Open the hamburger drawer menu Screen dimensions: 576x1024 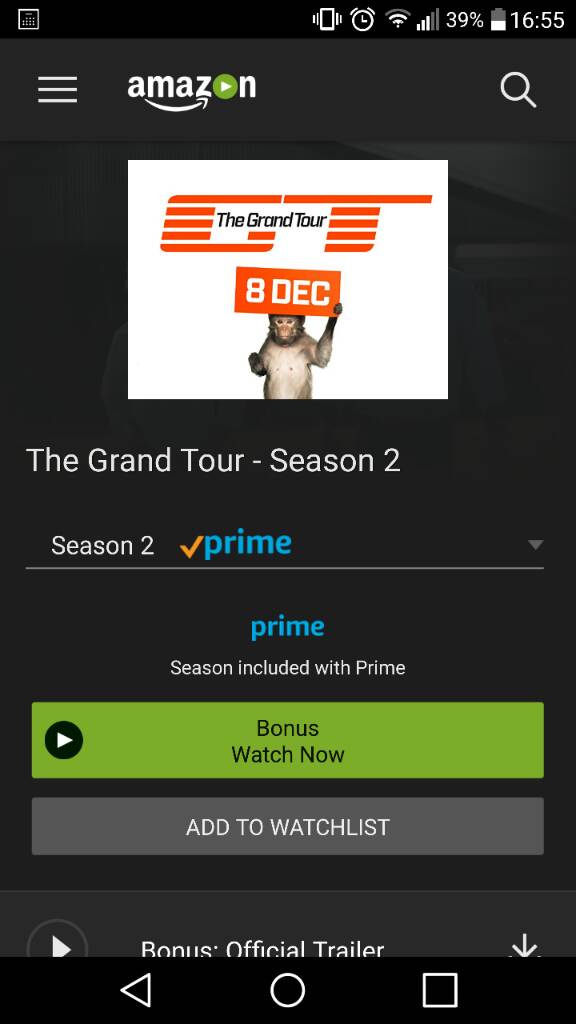(x=57, y=89)
